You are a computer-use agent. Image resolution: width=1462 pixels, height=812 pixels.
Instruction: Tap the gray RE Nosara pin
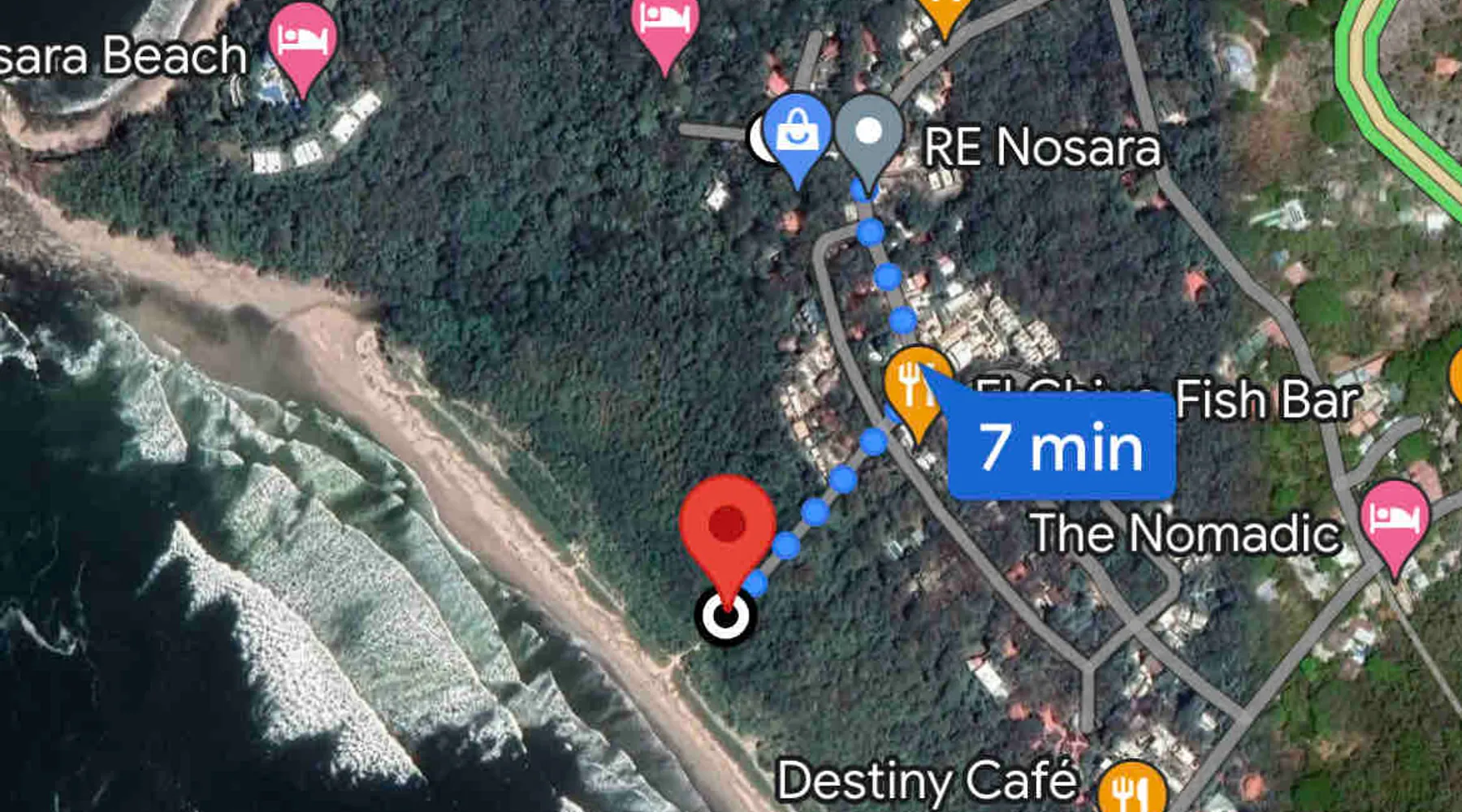tap(868, 135)
